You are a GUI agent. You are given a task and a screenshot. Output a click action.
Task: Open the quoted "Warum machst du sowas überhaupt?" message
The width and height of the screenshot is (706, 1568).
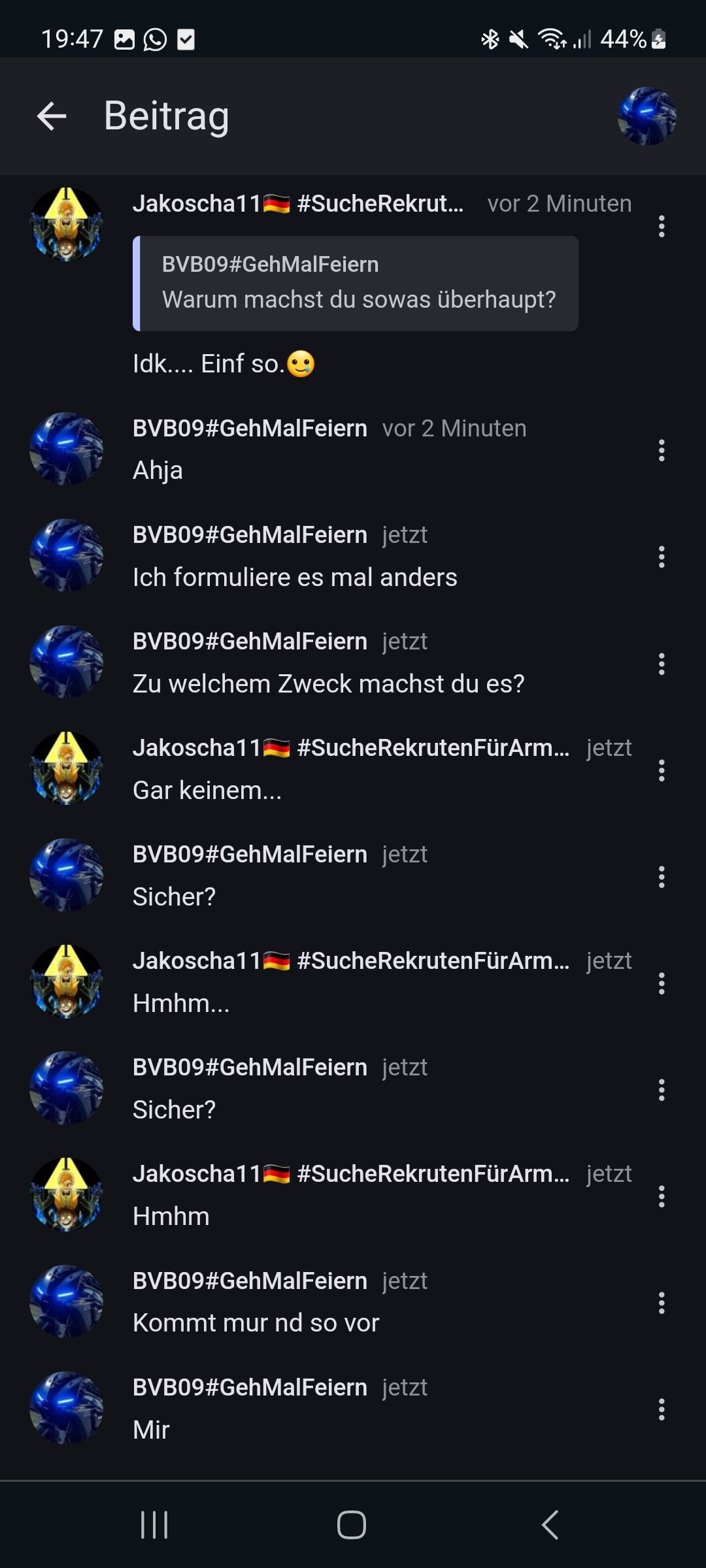coord(356,284)
